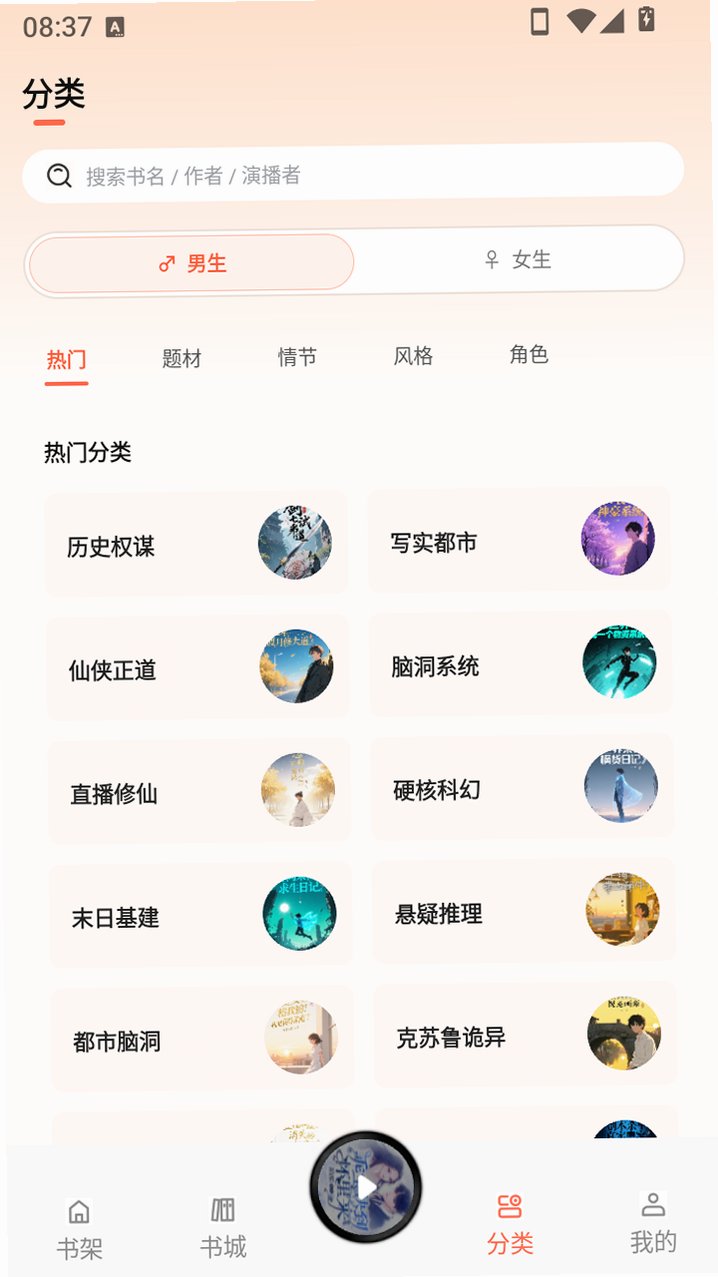Open the 悬疑推理 category
718x1277 pixels.
pyautogui.click(x=524, y=910)
